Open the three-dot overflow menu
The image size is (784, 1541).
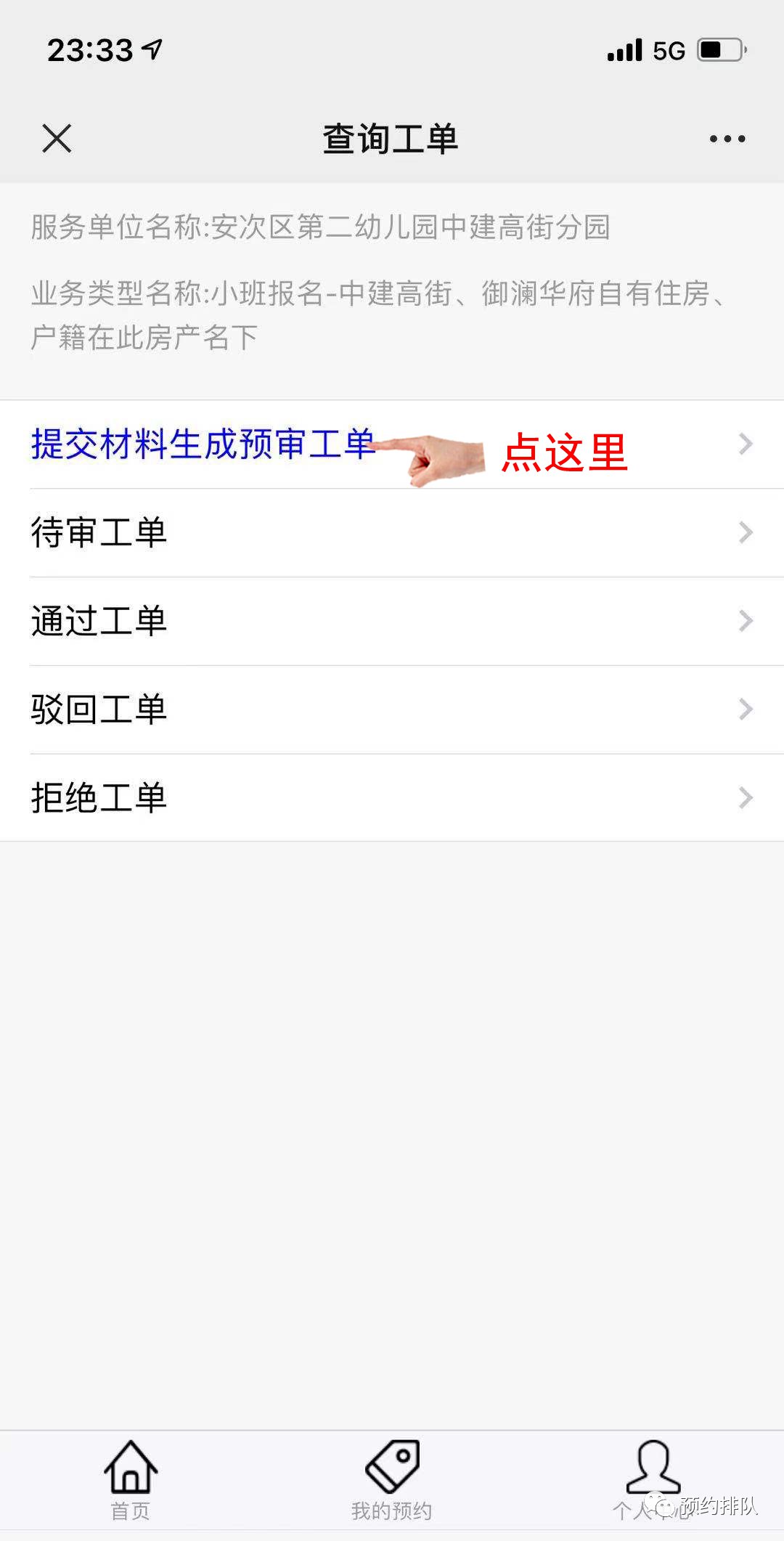[x=727, y=139]
